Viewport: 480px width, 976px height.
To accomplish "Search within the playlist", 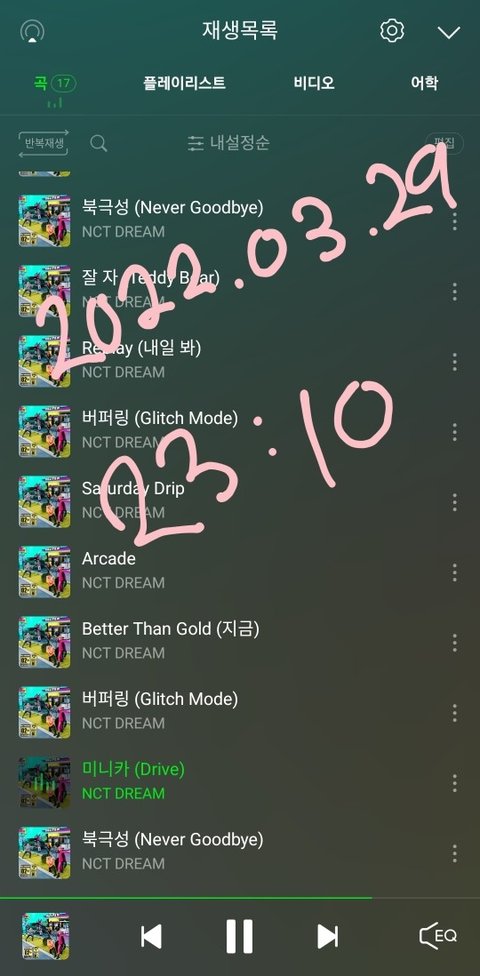I will click(98, 143).
